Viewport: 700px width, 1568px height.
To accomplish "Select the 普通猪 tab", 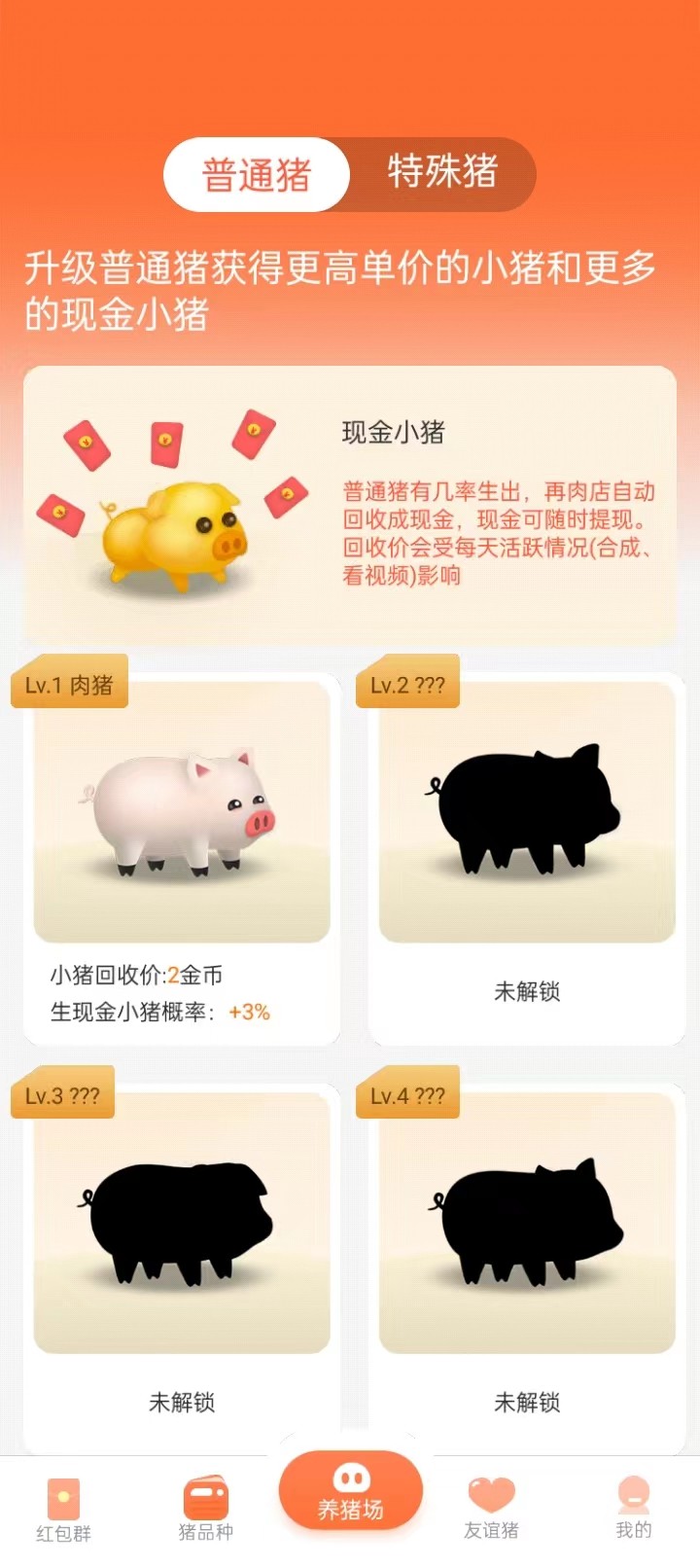I will (257, 175).
